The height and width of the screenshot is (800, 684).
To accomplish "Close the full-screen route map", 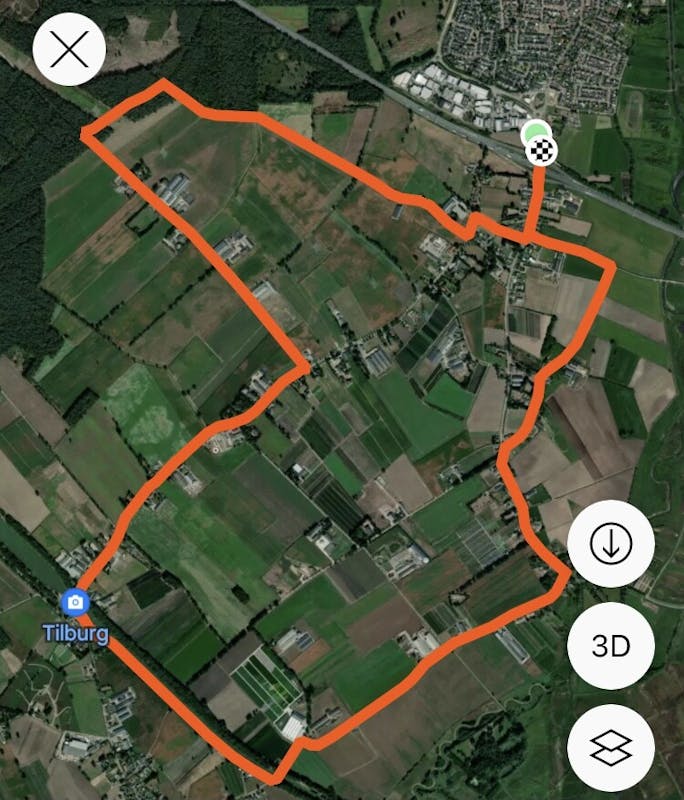I will coord(69,53).
